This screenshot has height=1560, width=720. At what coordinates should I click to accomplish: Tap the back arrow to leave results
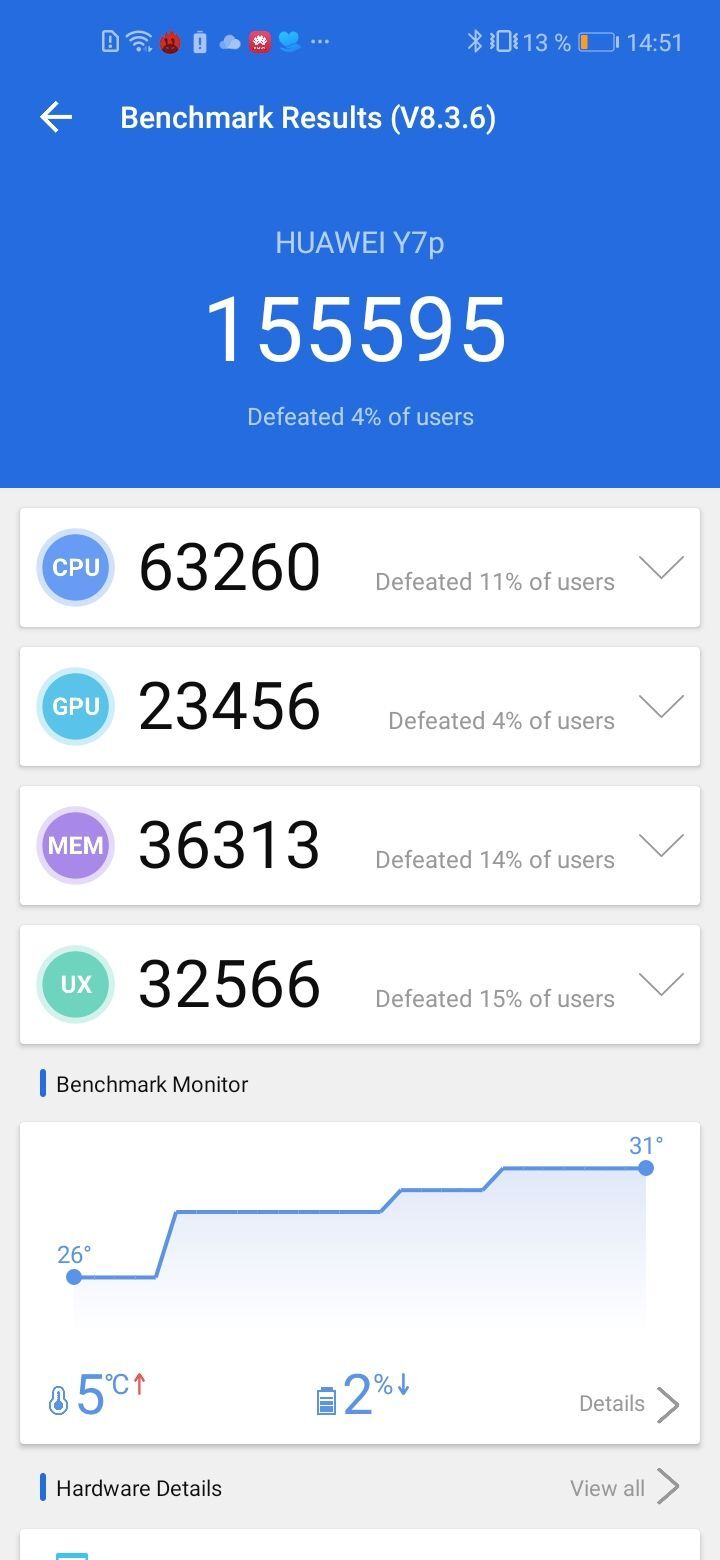click(56, 117)
